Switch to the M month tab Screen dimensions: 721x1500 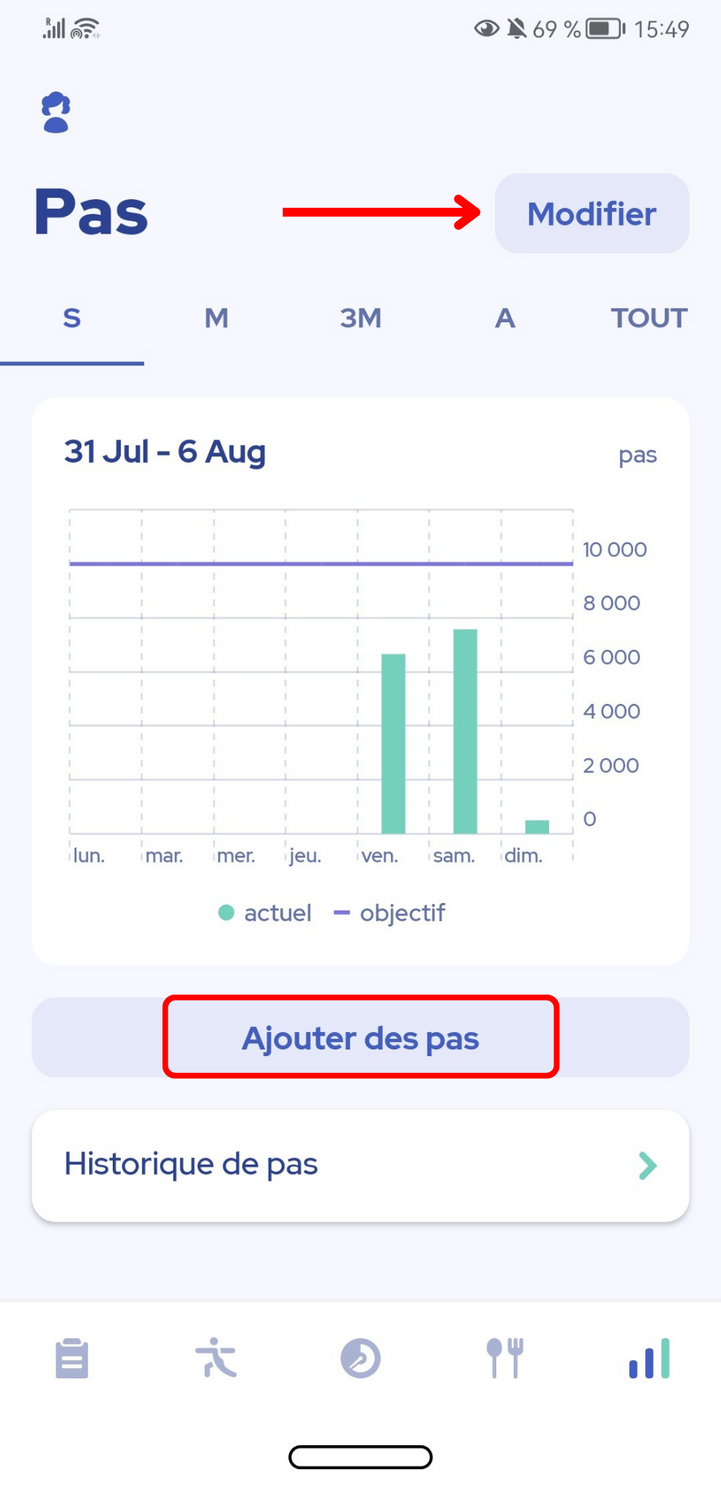216,318
